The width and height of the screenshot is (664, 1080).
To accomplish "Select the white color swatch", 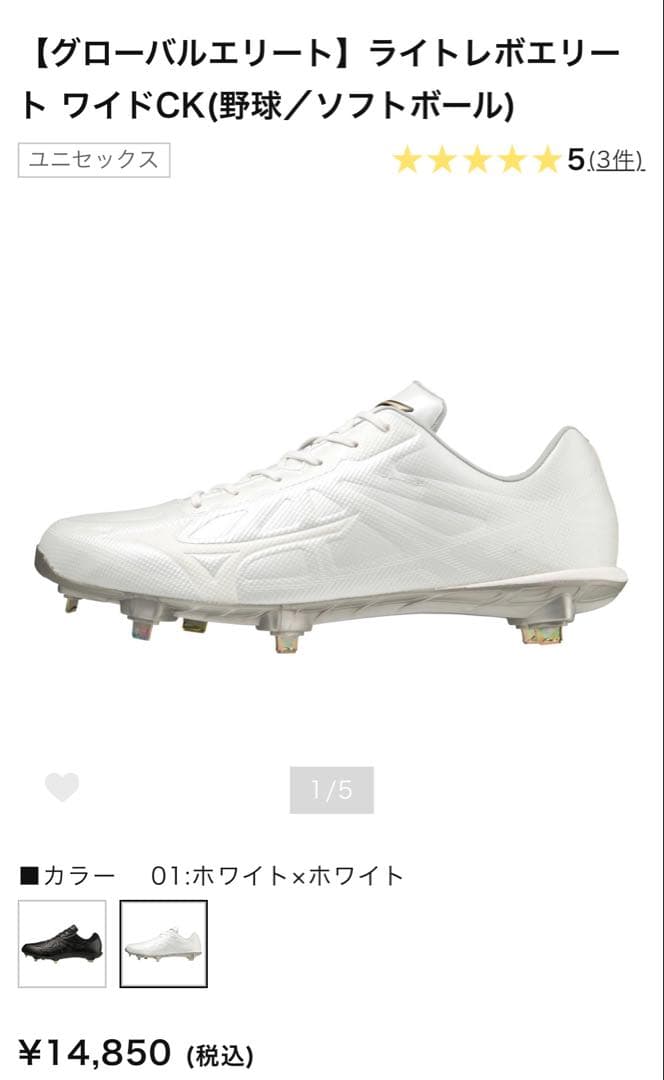I will (x=163, y=944).
